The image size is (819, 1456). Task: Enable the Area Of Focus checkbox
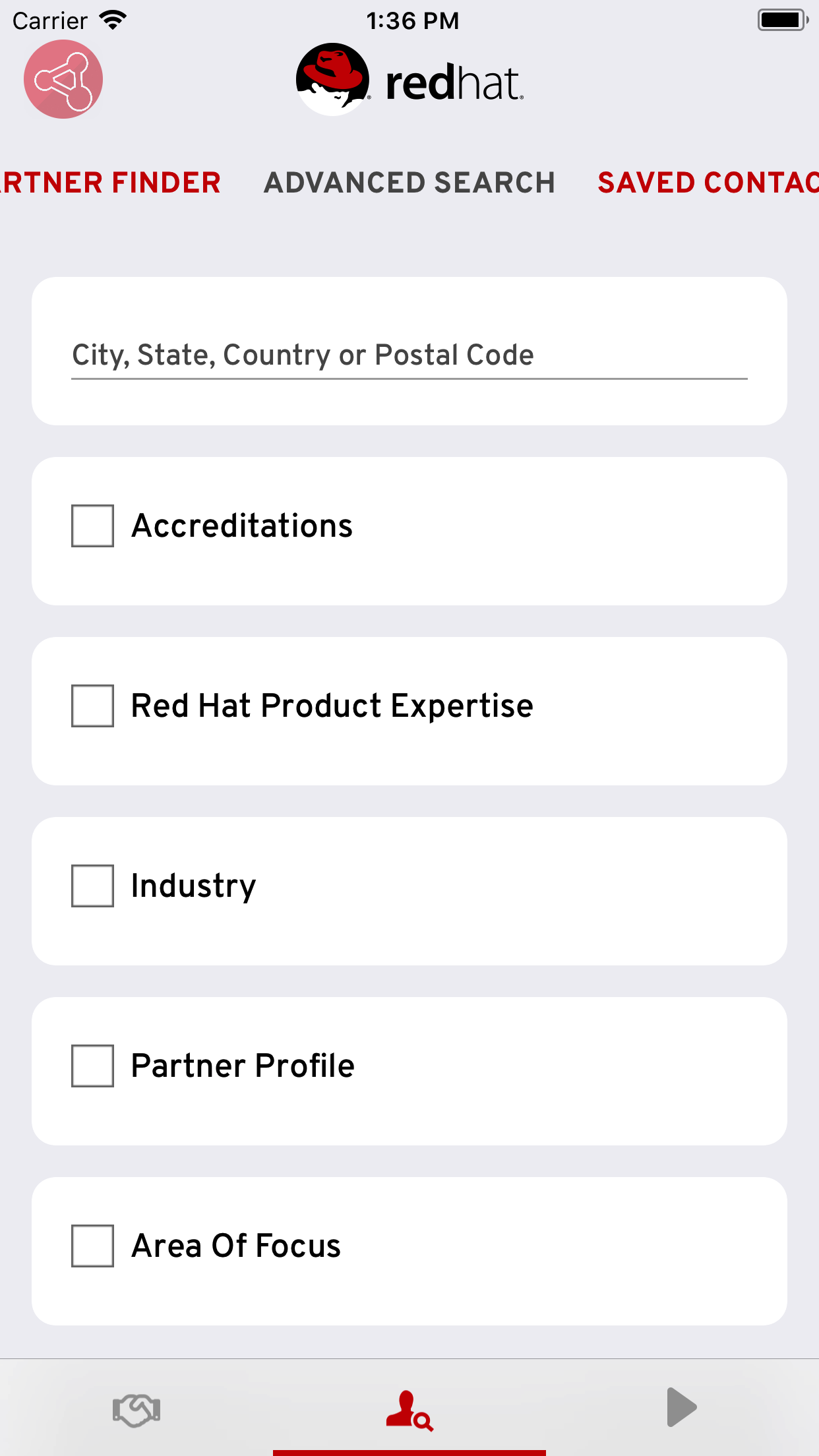pyautogui.click(x=92, y=1246)
